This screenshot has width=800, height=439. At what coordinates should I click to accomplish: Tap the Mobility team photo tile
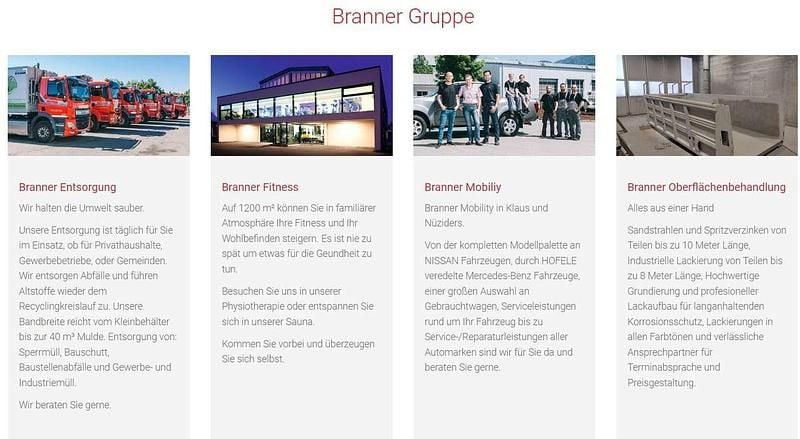pos(504,105)
